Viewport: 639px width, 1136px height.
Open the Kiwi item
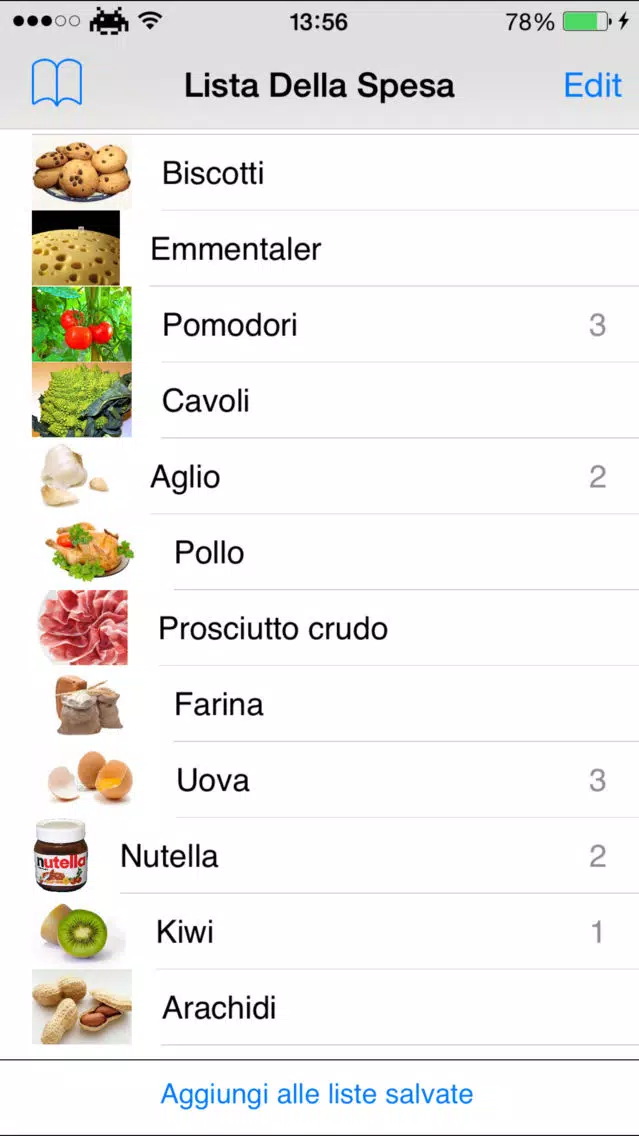[320, 931]
